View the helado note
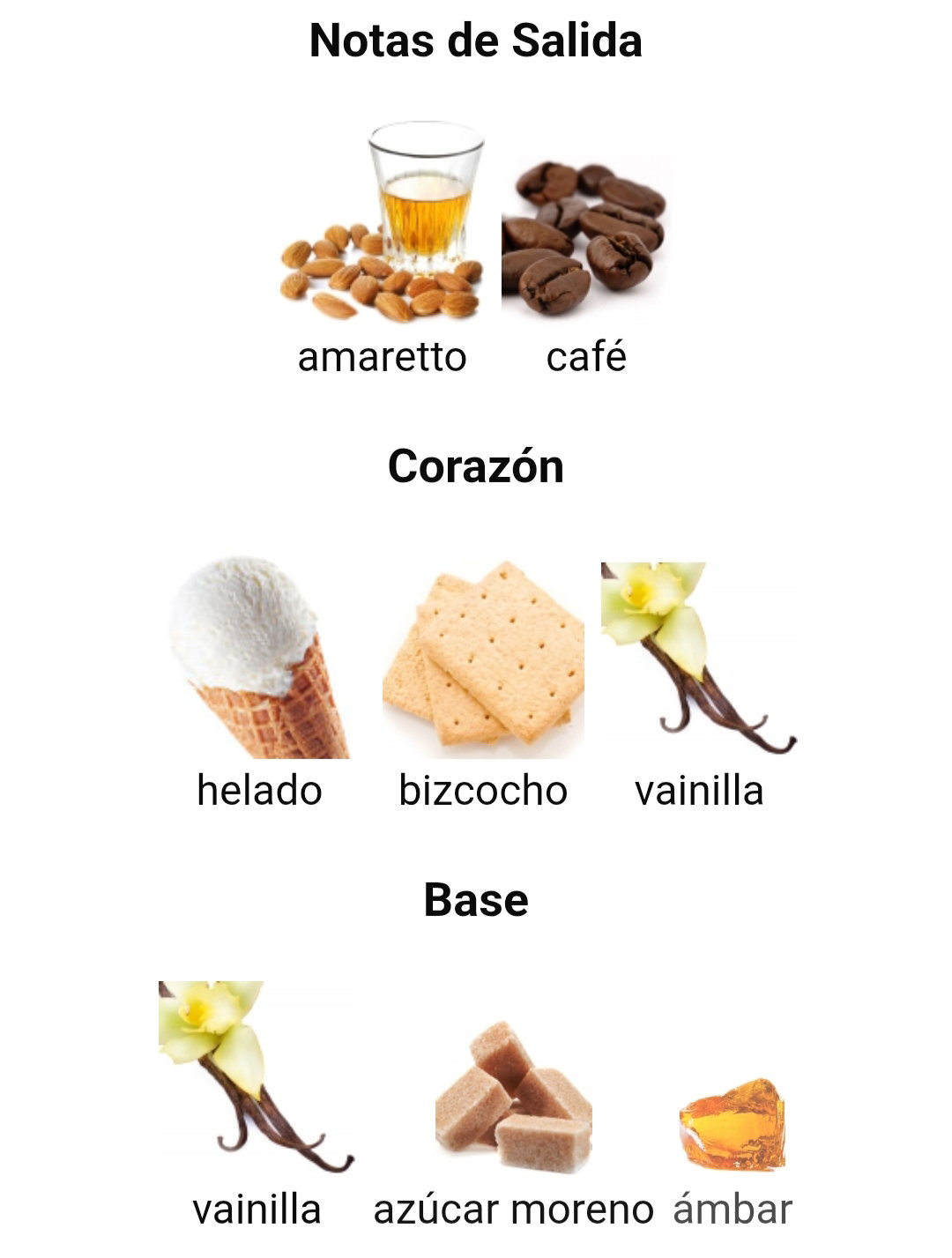Screen dimensions: 952x1258 coord(259,659)
